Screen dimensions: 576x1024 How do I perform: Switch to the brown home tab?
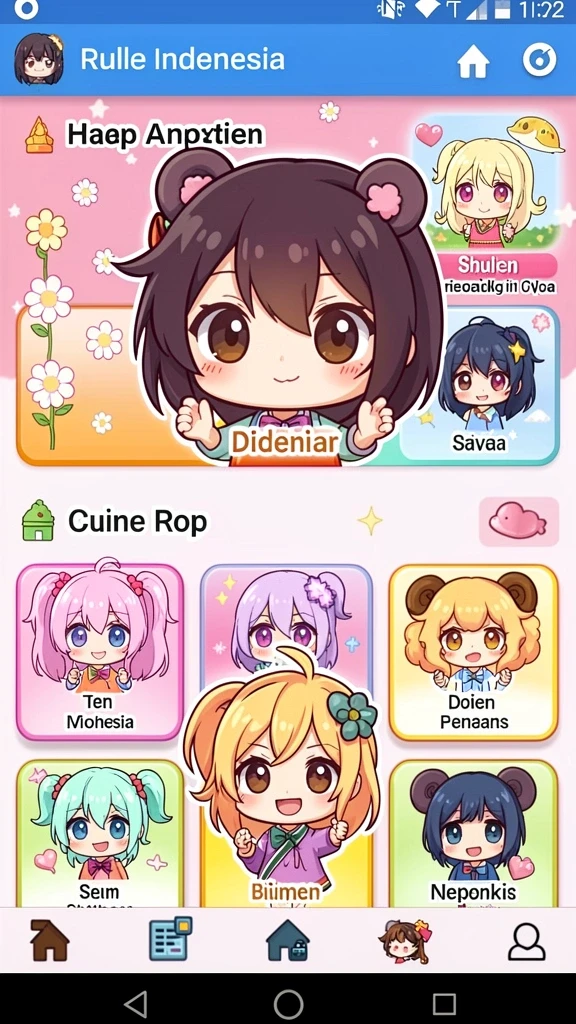[50, 940]
